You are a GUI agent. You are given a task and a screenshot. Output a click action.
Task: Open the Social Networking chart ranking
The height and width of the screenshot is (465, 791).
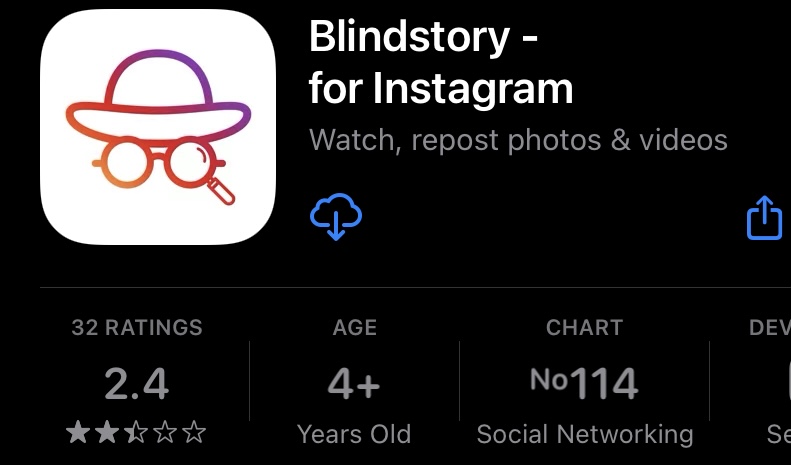click(584, 381)
